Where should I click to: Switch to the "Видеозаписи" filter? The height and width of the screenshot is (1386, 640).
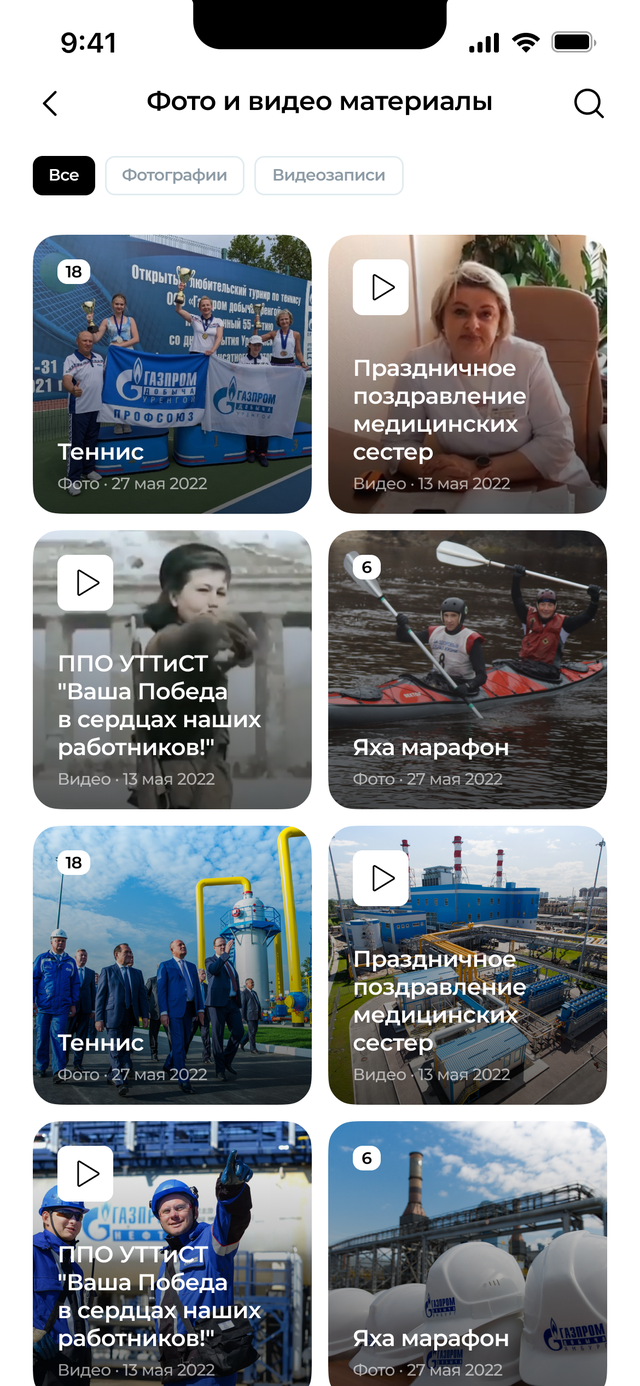[328, 175]
